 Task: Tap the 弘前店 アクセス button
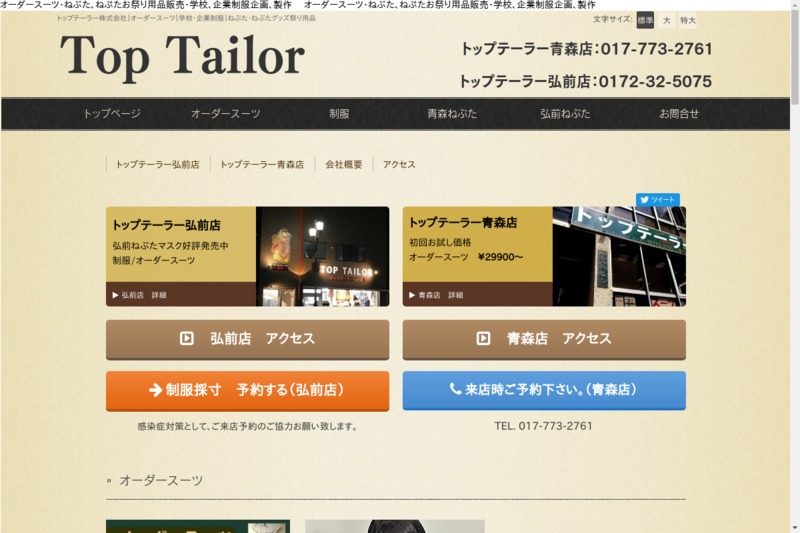click(x=247, y=339)
